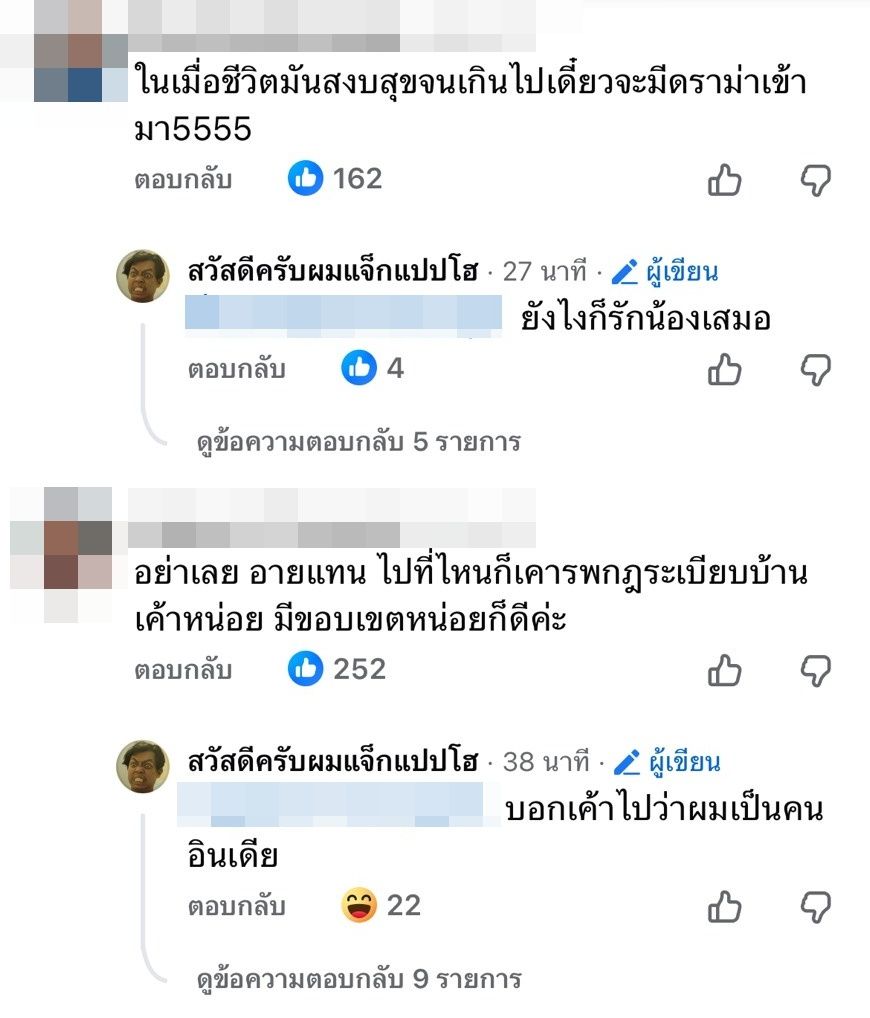Open the reaction list showing 162
The height and width of the screenshot is (1018, 870).
pos(335,179)
